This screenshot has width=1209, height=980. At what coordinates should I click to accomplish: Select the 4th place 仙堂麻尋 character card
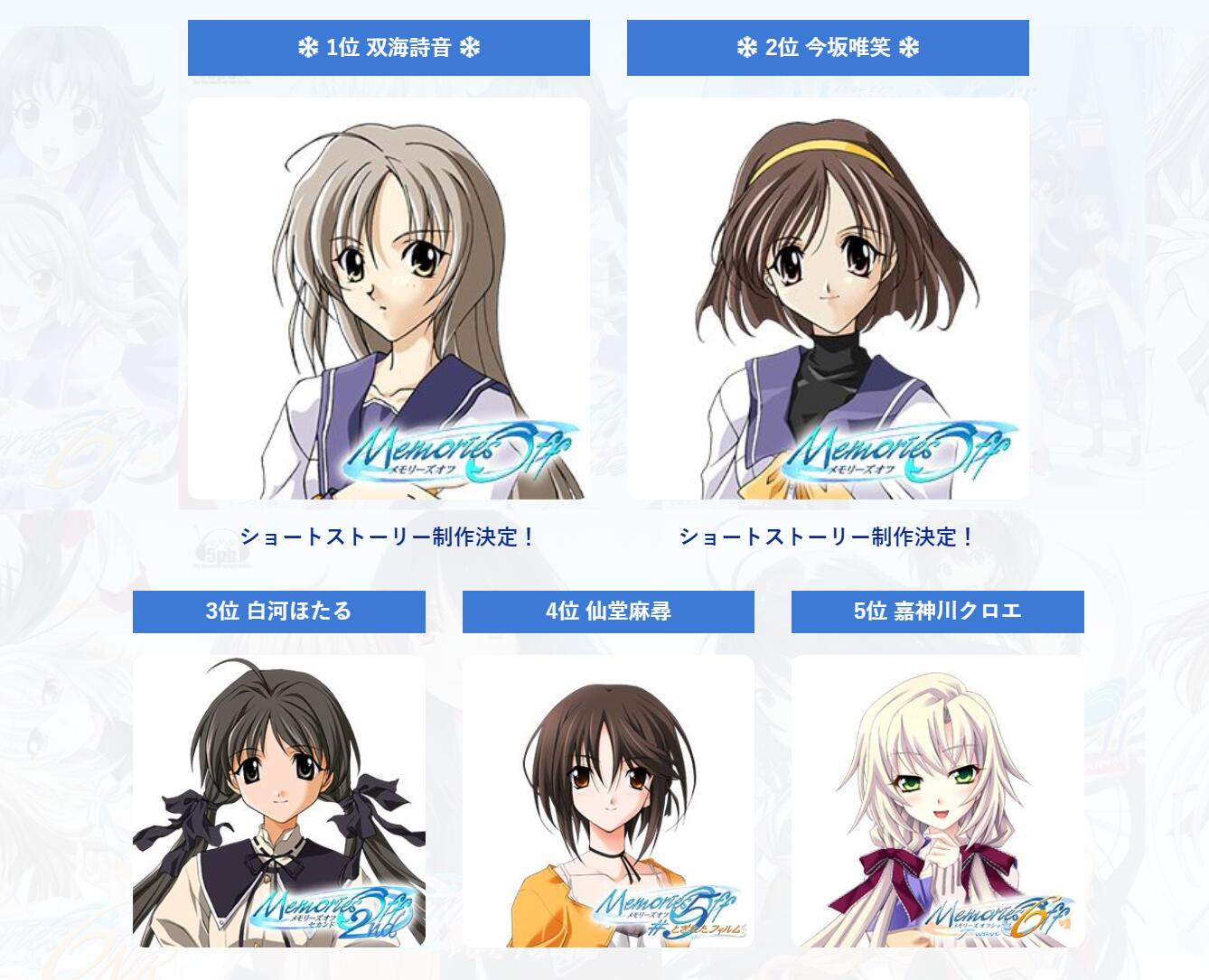[x=608, y=800]
